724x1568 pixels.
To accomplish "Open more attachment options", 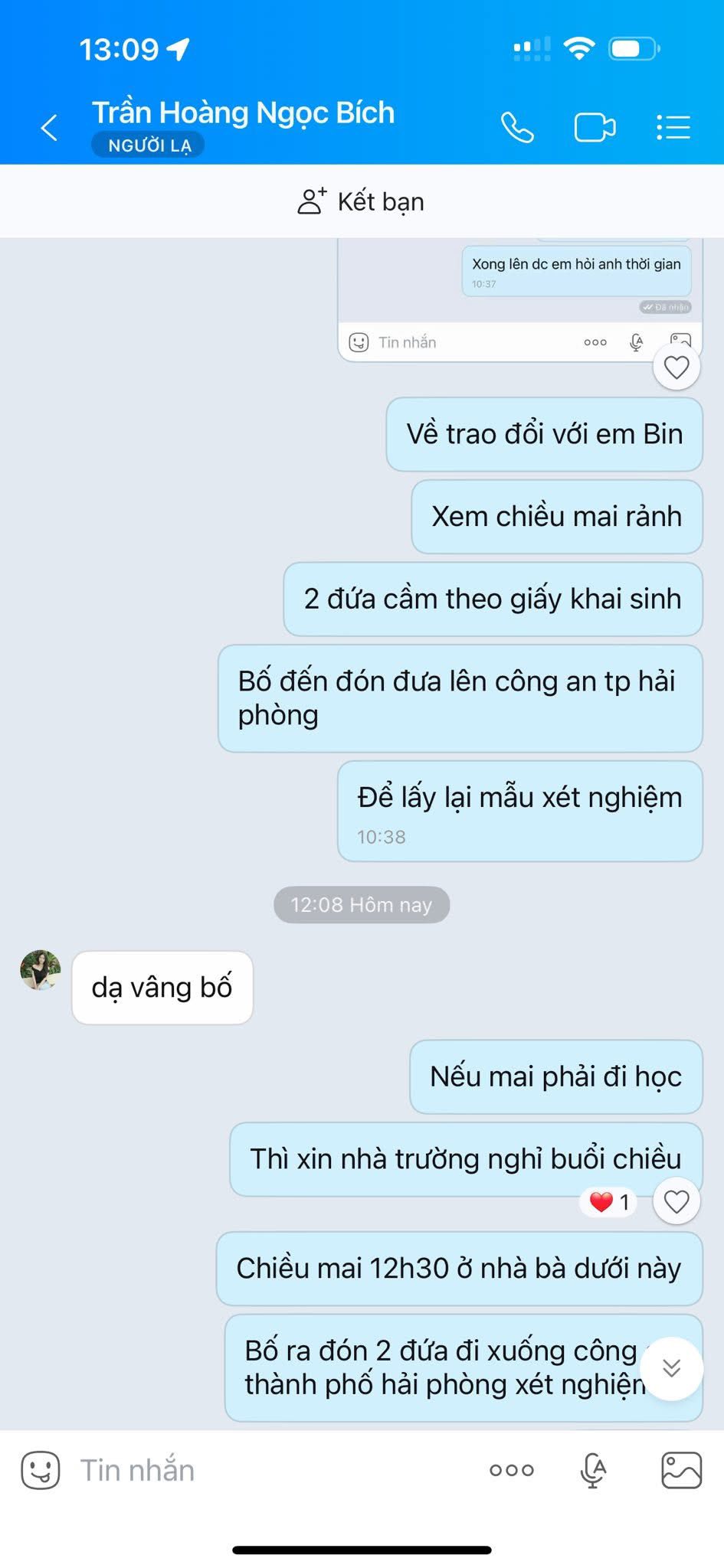I will 512,1470.
